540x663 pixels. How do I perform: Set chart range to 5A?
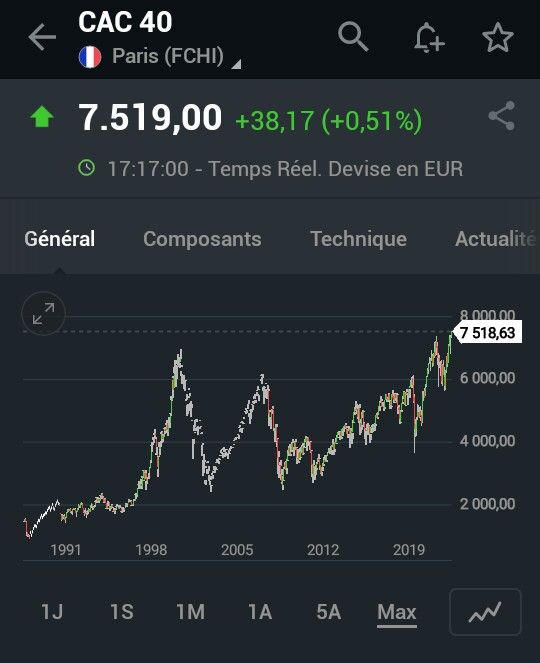329,611
